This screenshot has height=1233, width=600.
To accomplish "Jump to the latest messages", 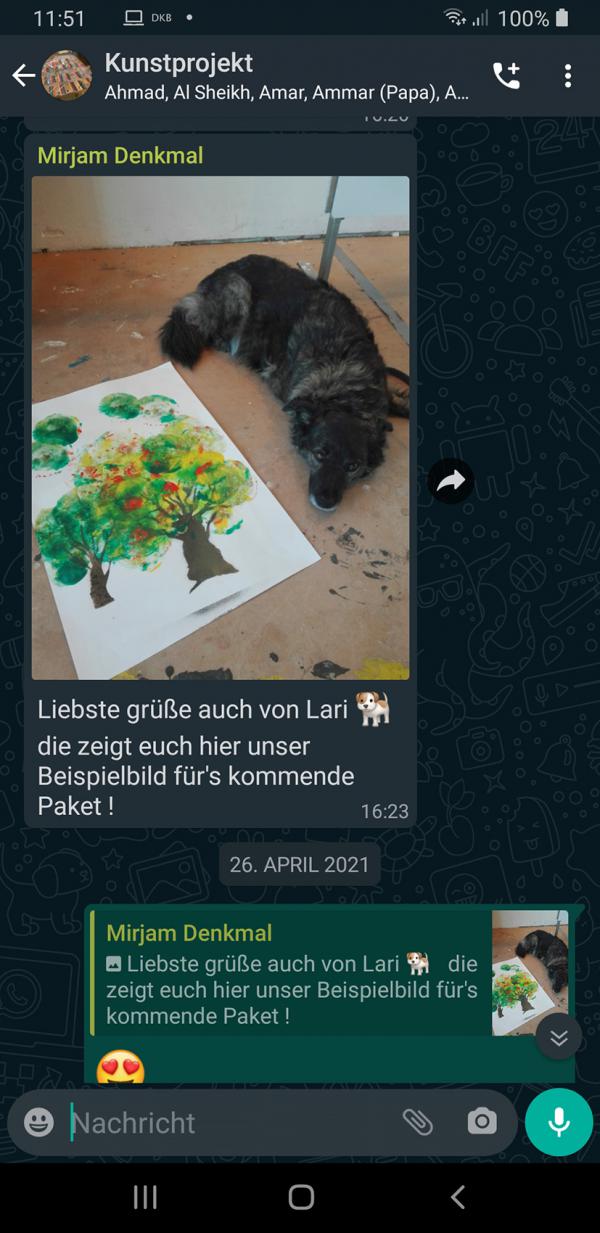I will pyautogui.click(x=558, y=1038).
